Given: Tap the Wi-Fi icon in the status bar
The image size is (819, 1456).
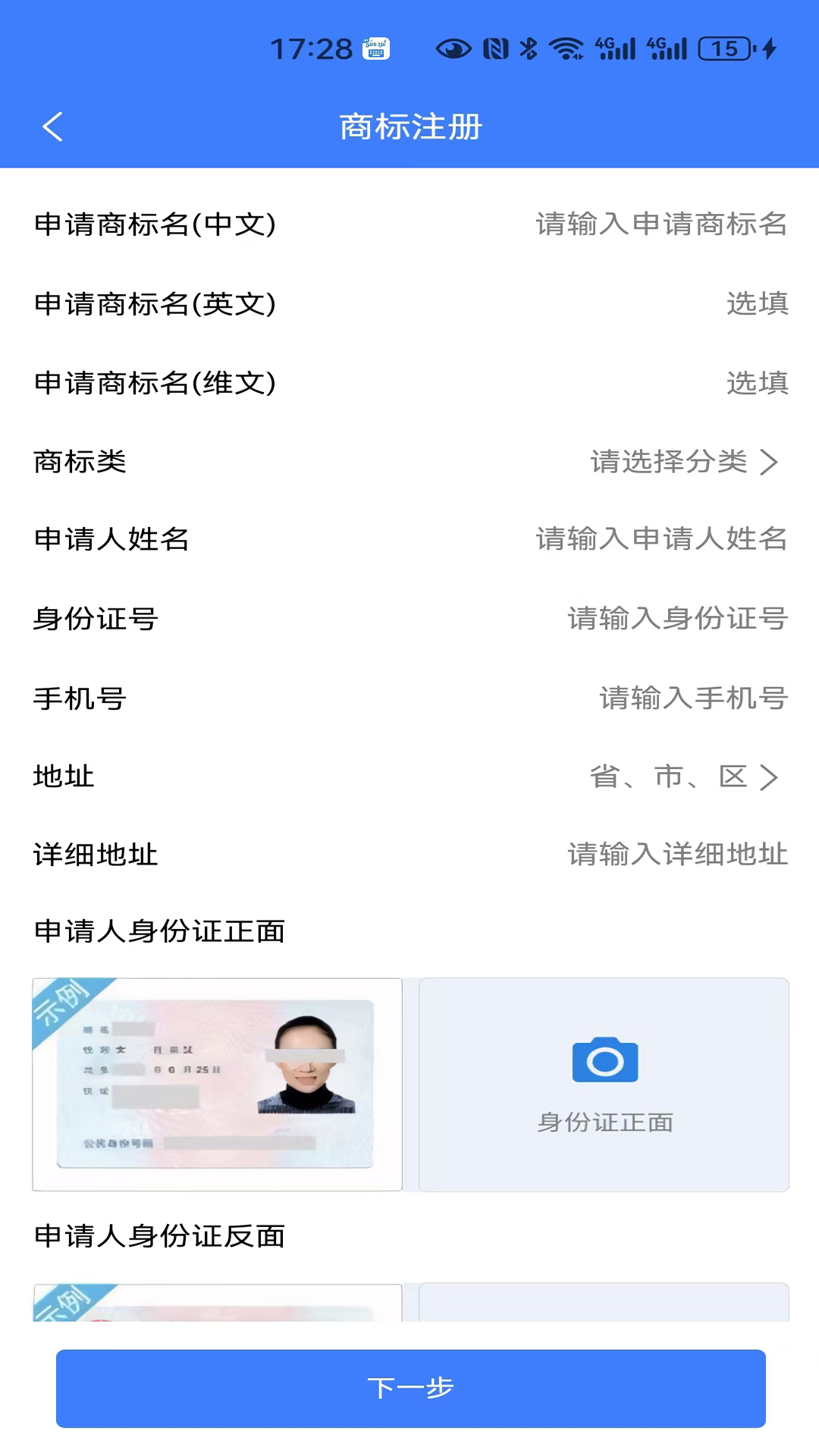Looking at the screenshot, I should click(x=564, y=47).
